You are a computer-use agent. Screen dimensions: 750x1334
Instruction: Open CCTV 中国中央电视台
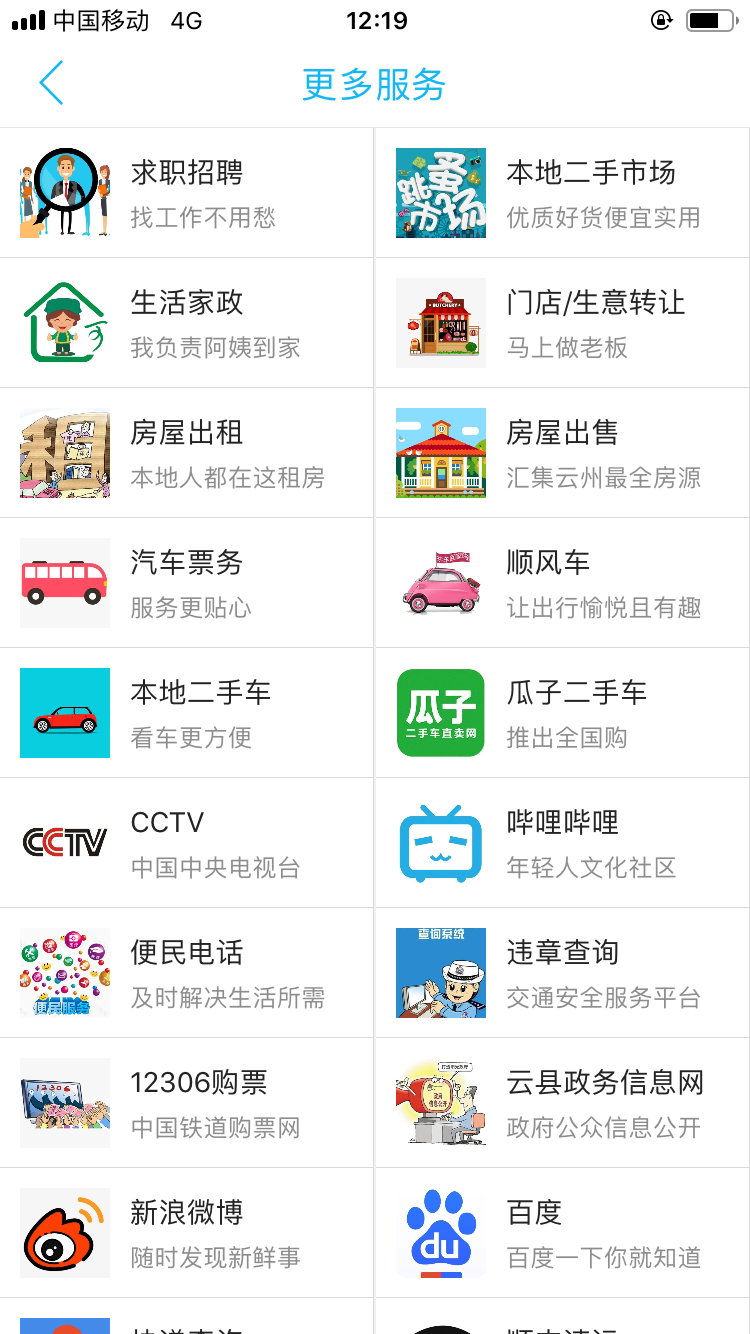point(187,843)
